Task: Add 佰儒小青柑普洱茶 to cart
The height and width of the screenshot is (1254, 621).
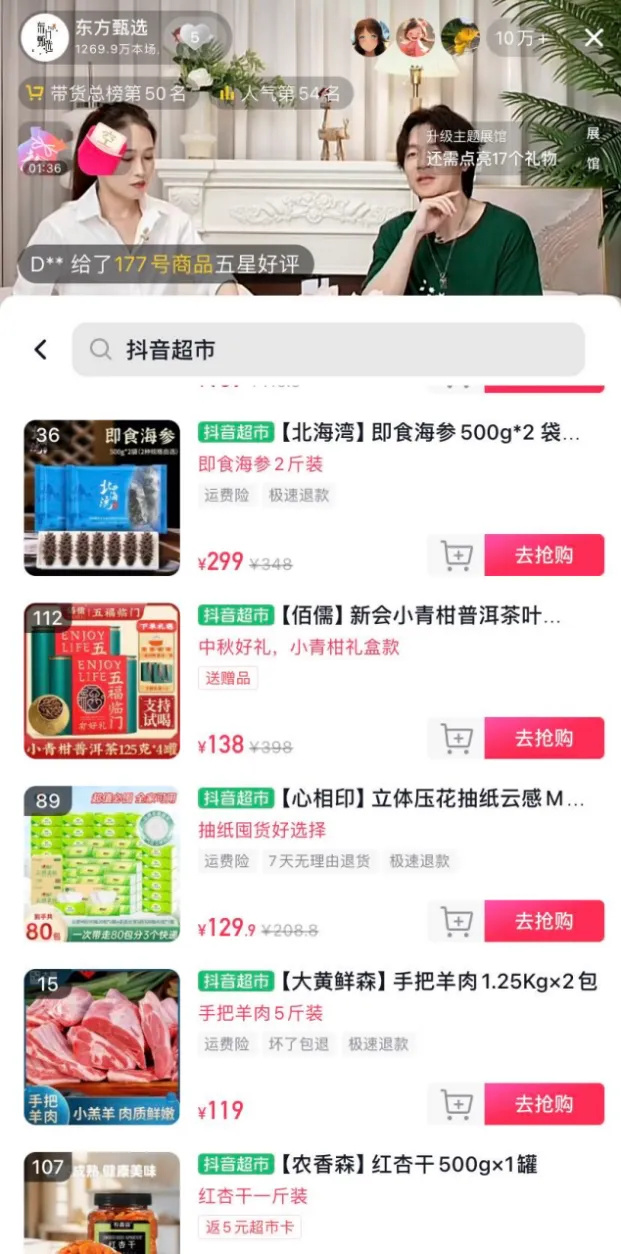Action: coord(456,738)
